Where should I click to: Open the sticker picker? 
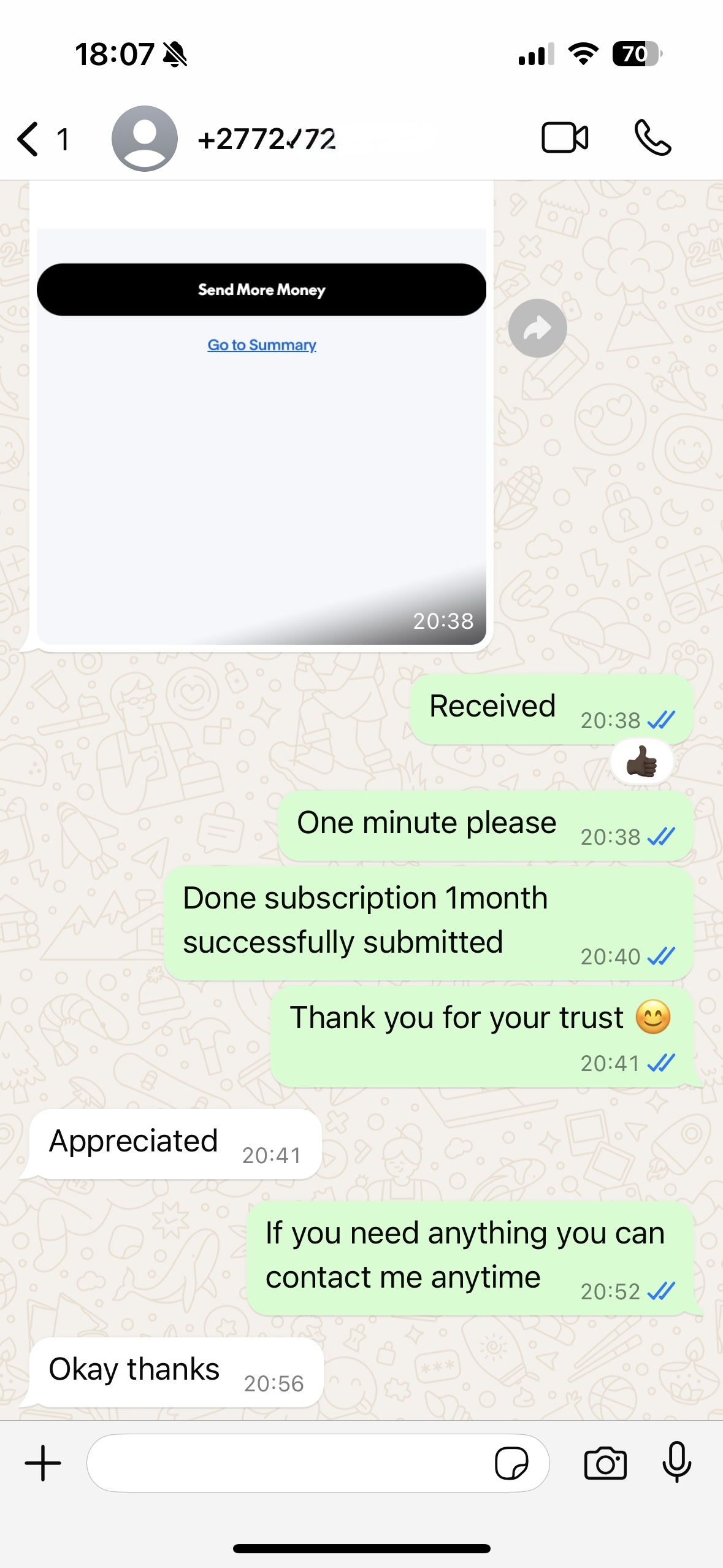point(511,1463)
